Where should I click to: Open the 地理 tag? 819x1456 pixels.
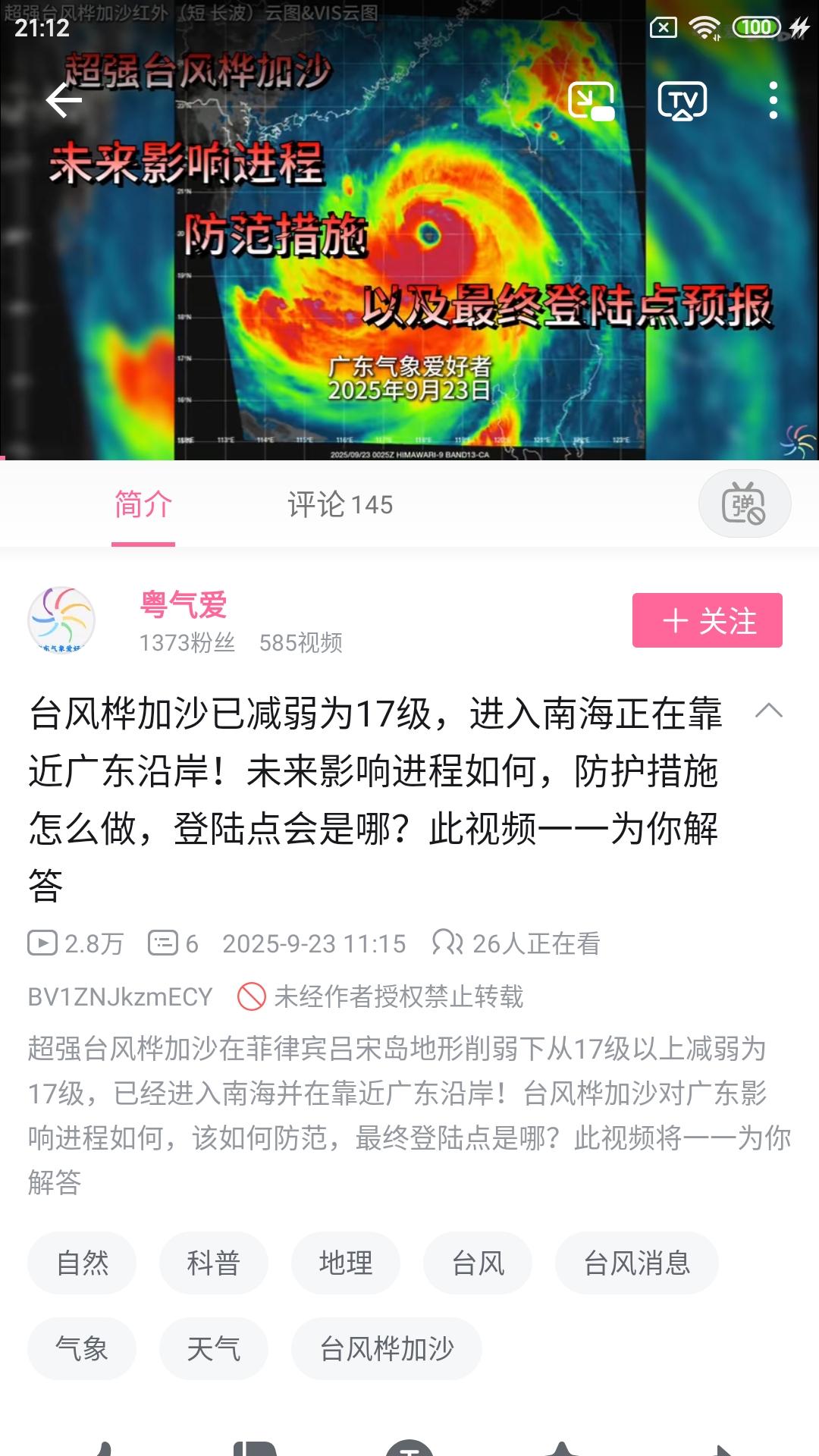[x=345, y=1263]
